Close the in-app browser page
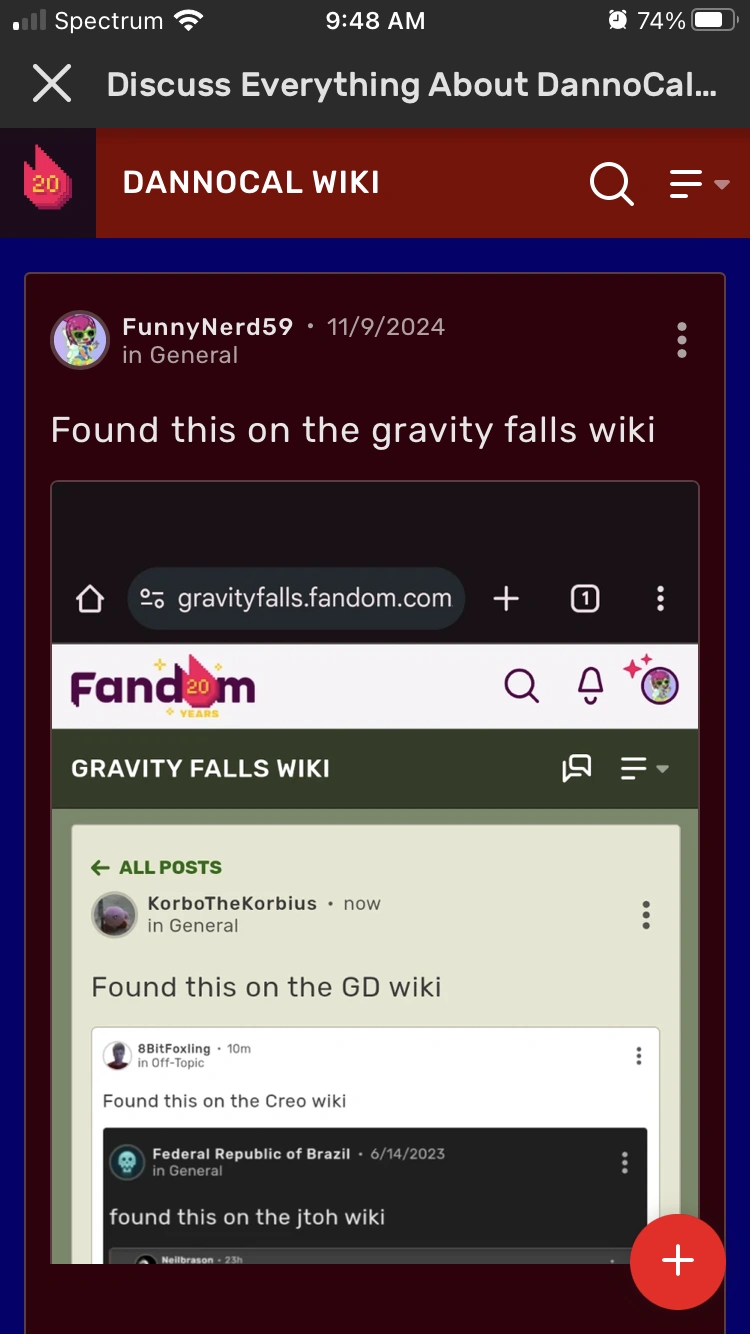This screenshot has height=1334, width=750. point(52,84)
